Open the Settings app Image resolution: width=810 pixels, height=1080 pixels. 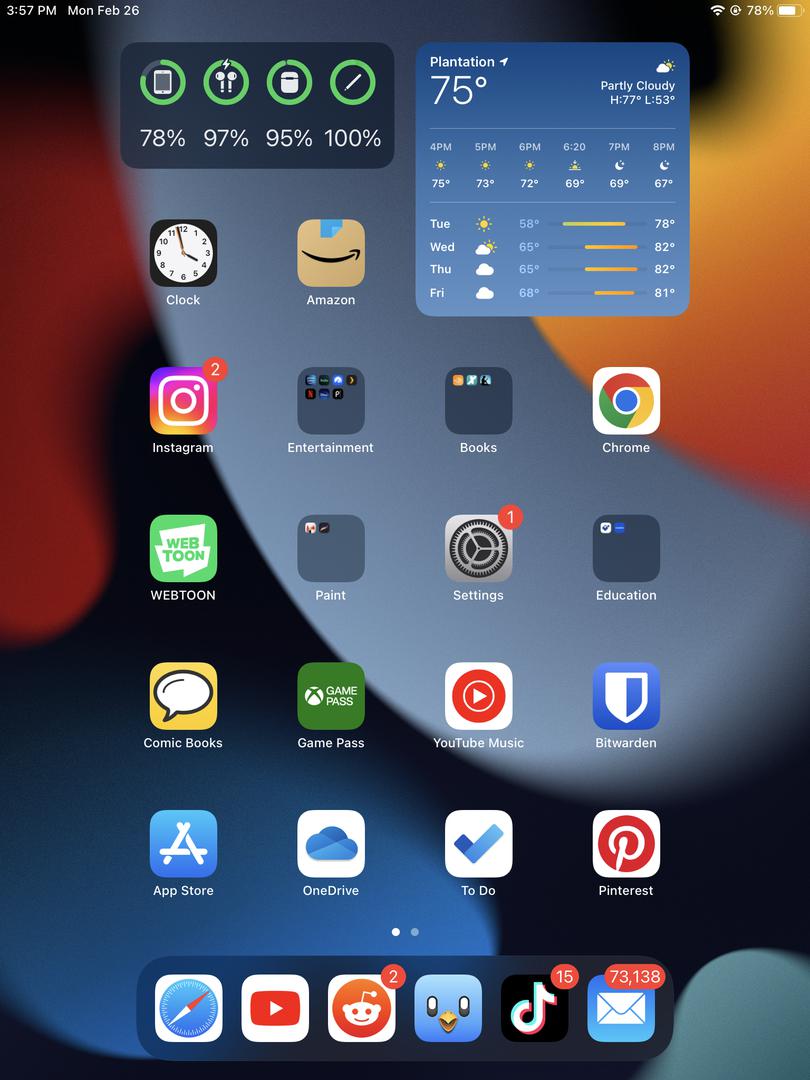click(x=478, y=548)
